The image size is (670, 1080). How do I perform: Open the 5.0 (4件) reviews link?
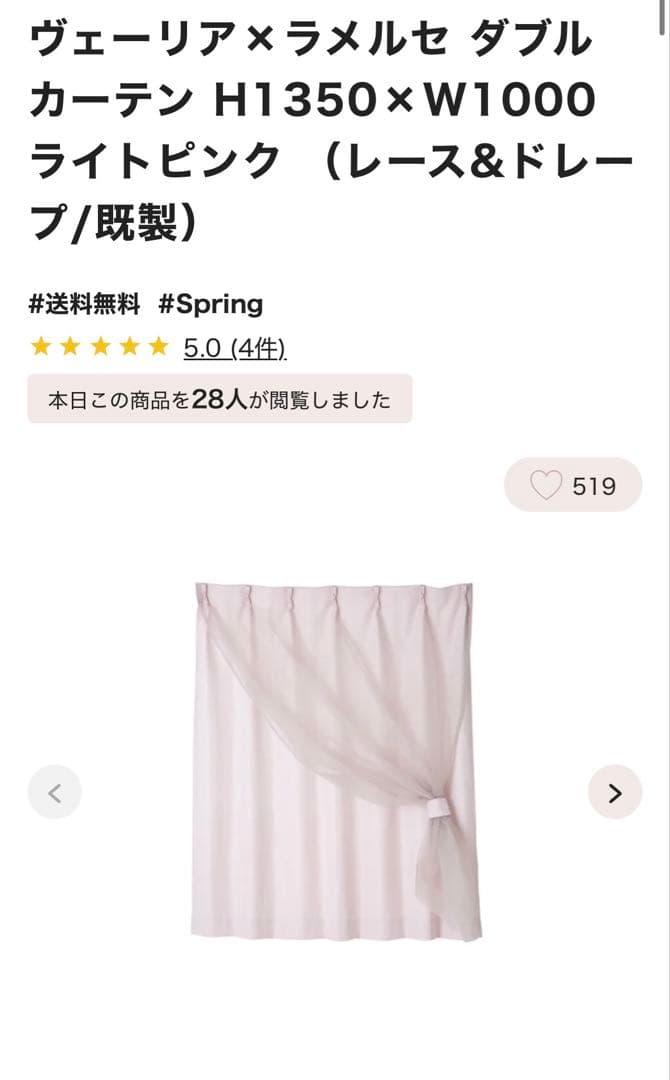coord(234,348)
